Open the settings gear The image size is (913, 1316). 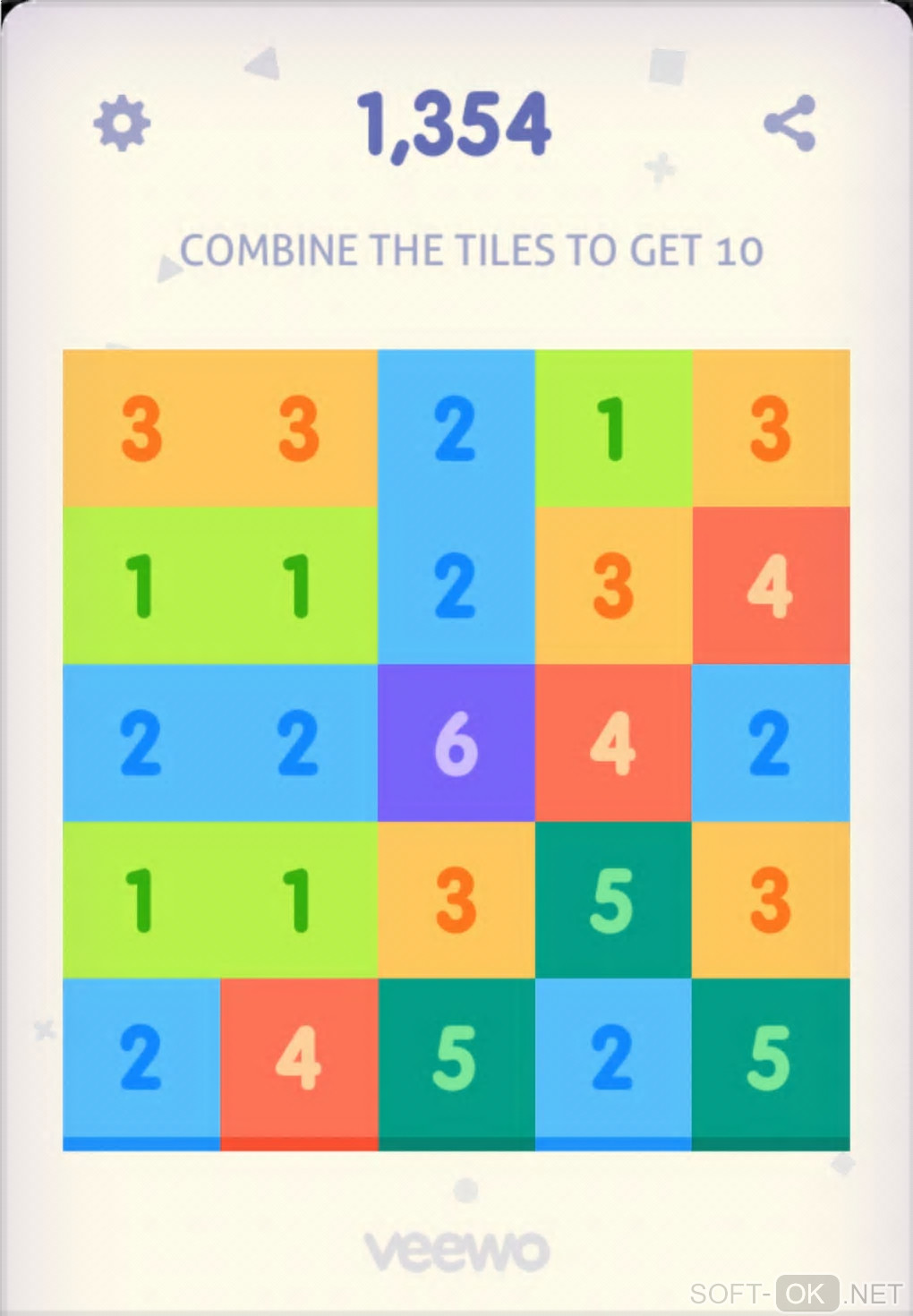[x=123, y=124]
